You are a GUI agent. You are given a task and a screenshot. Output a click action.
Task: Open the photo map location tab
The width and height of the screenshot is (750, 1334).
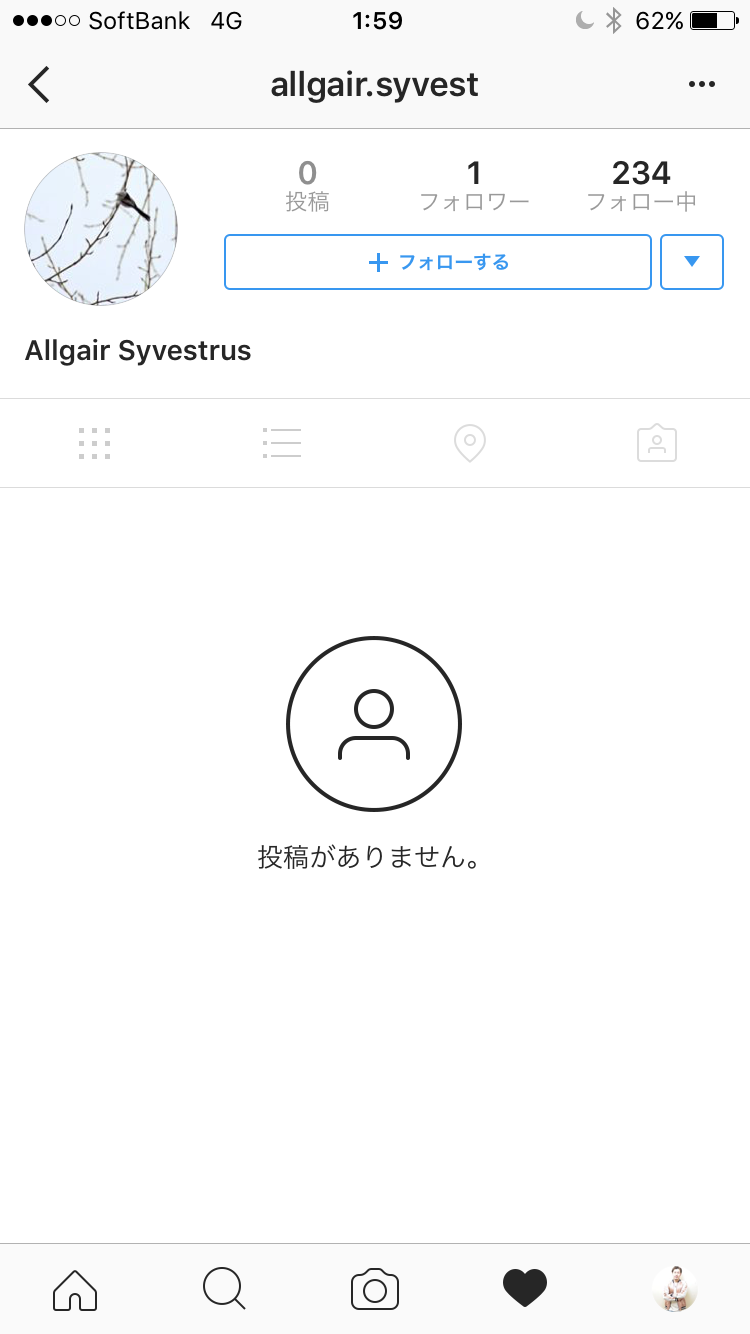tap(469, 443)
